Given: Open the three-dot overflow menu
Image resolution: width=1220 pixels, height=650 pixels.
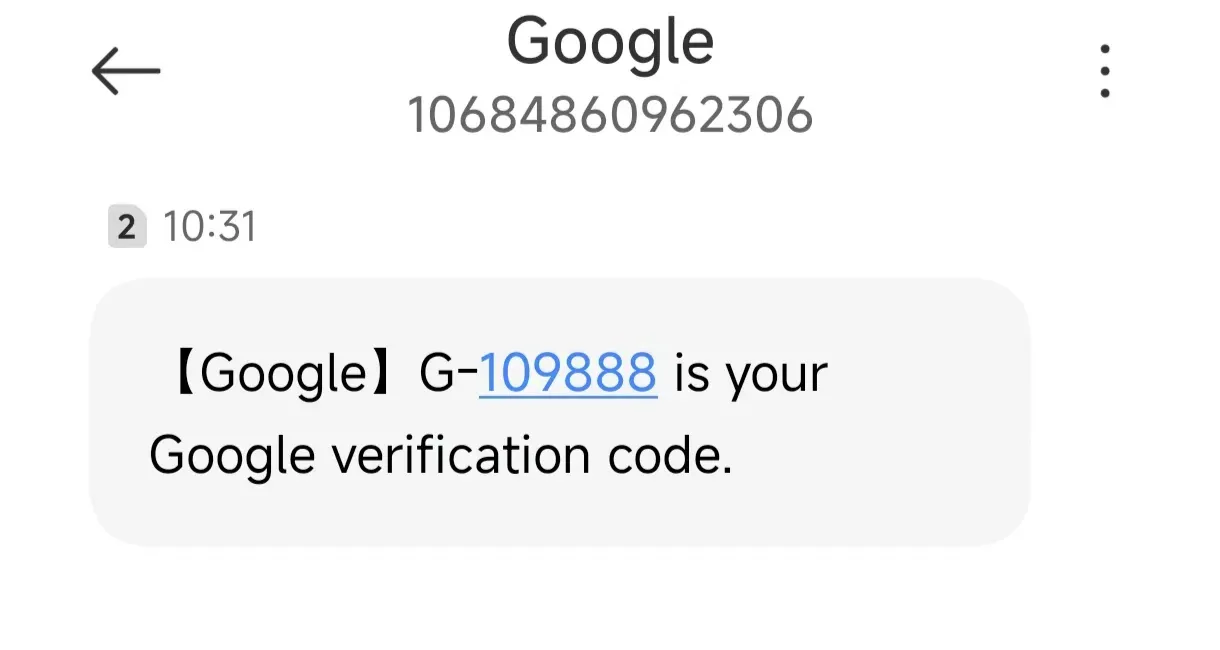Looking at the screenshot, I should [1104, 72].
